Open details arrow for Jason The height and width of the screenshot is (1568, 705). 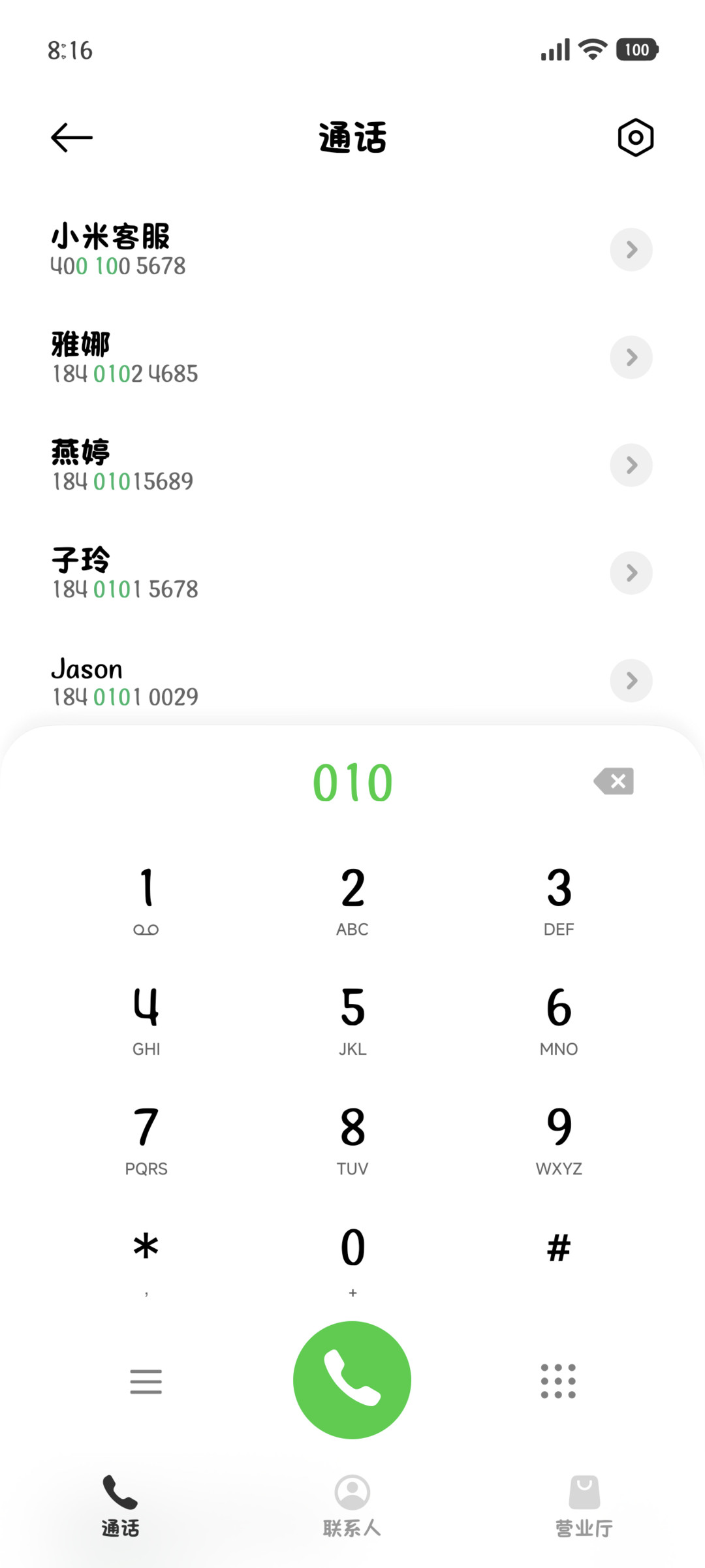coord(631,680)
